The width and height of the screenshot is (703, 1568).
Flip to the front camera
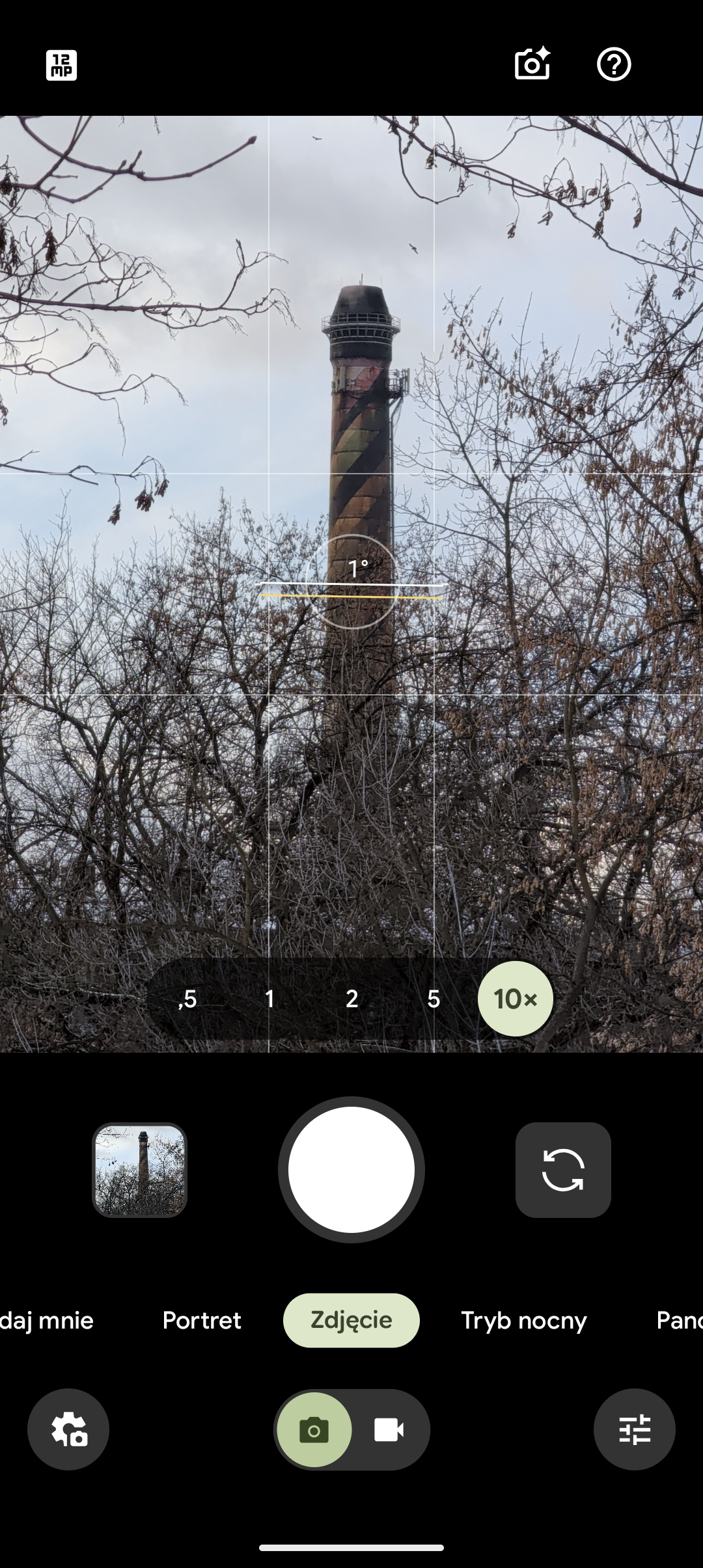[563, 1170]
